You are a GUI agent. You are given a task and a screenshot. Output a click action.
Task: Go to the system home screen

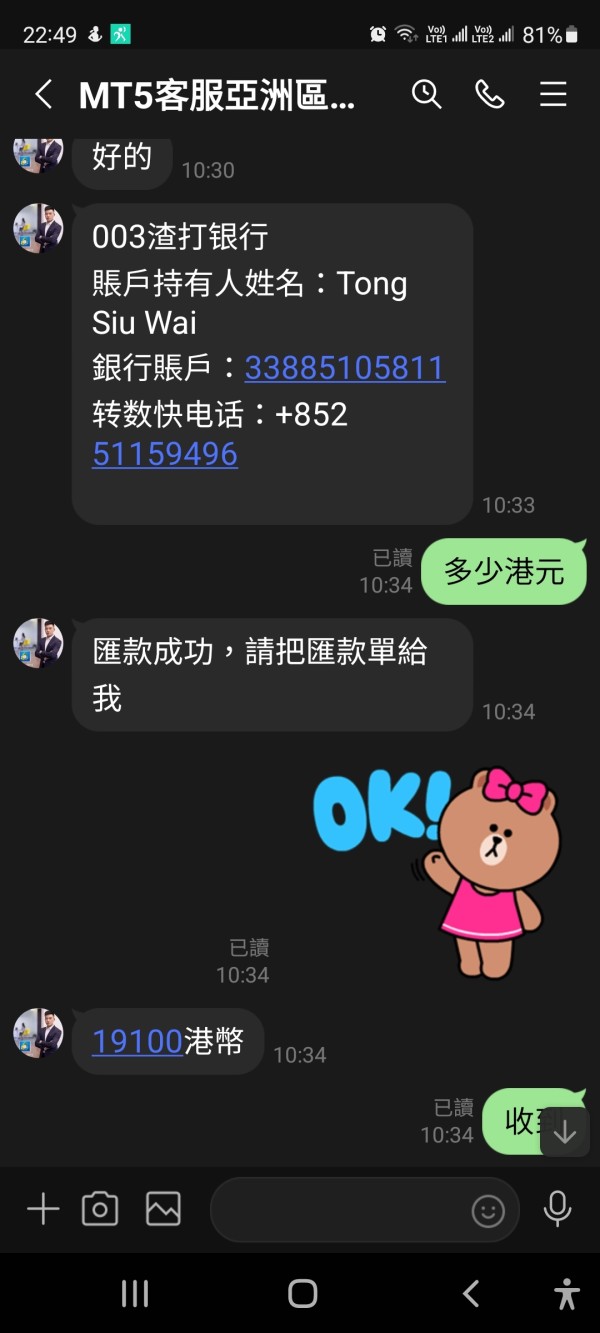302,1293
